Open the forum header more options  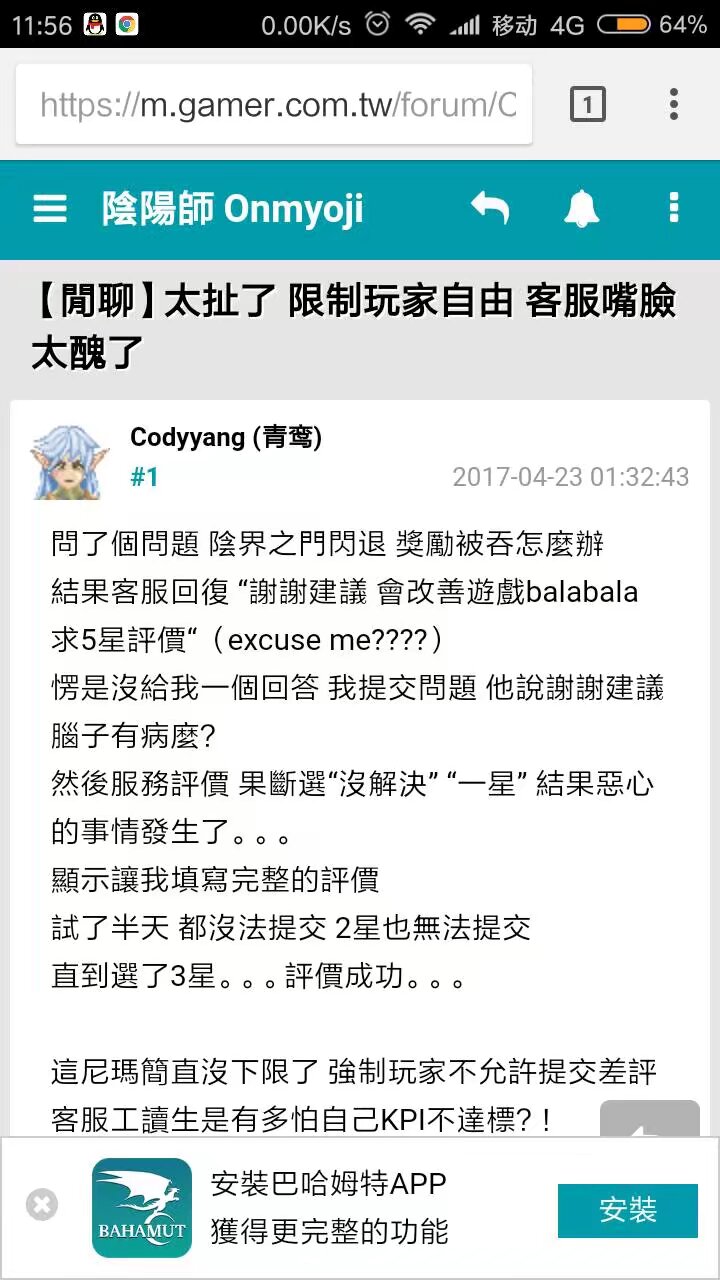674,209
